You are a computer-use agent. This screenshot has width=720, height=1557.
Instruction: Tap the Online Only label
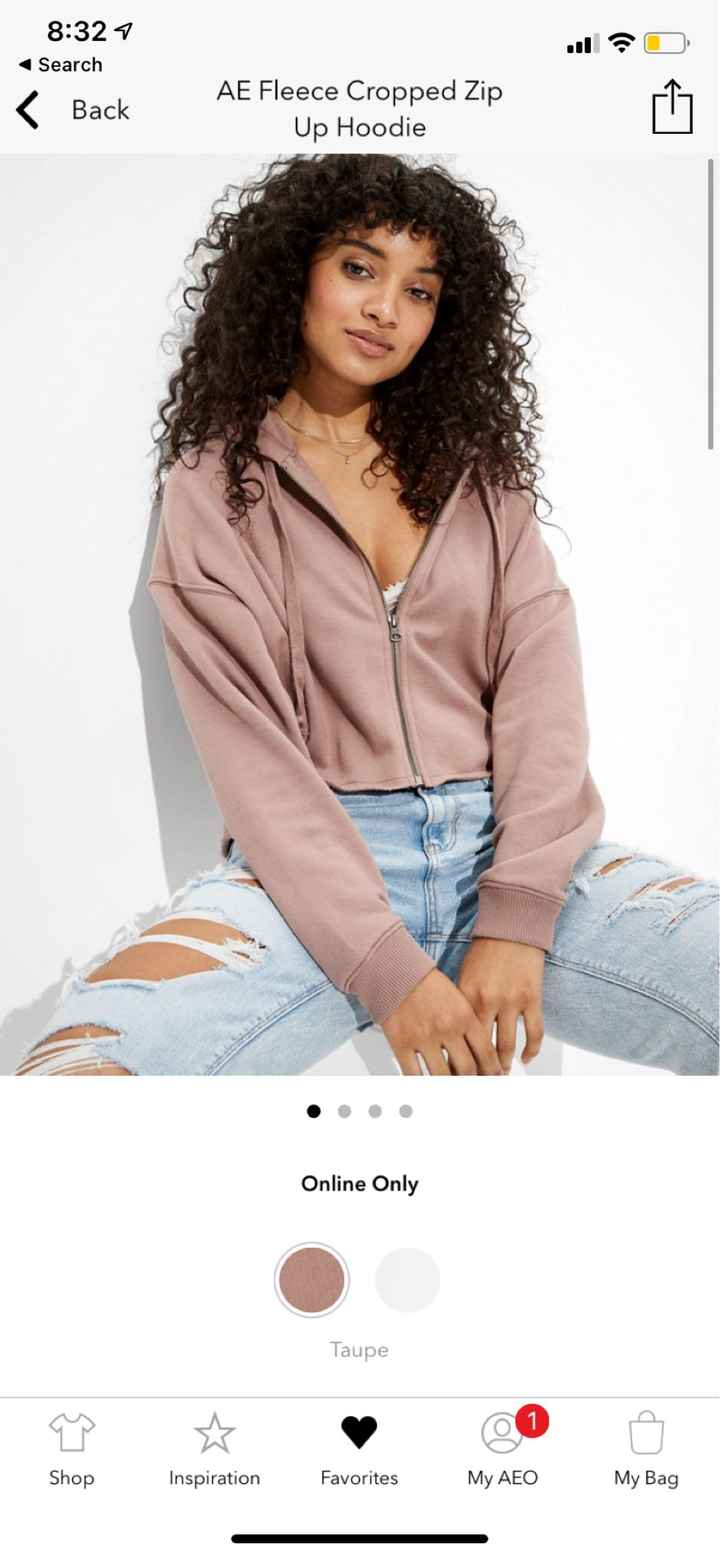(x=359, y=1183)
